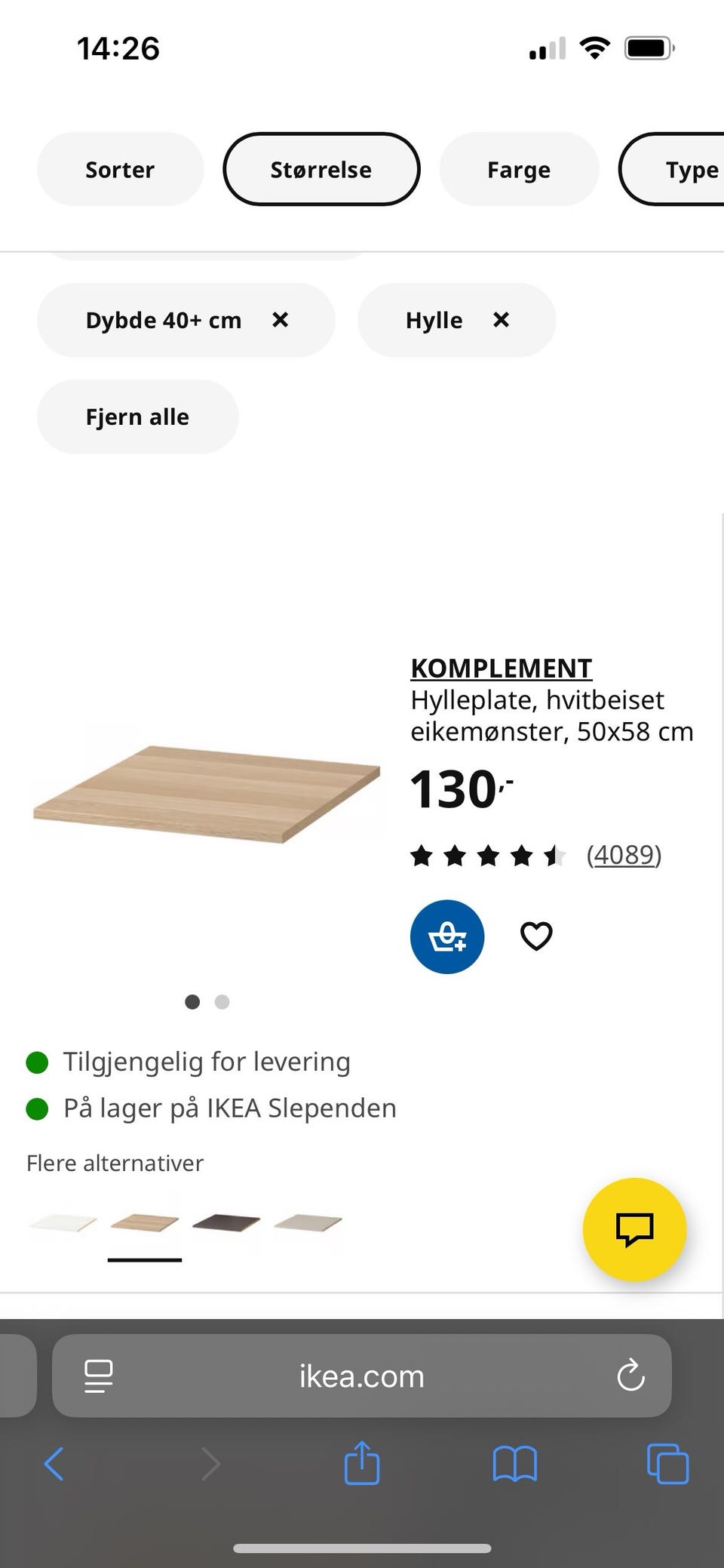This screenshot has width=724, height=1568.
Task: Remove the Hylle filter
Action: point(501,320)
